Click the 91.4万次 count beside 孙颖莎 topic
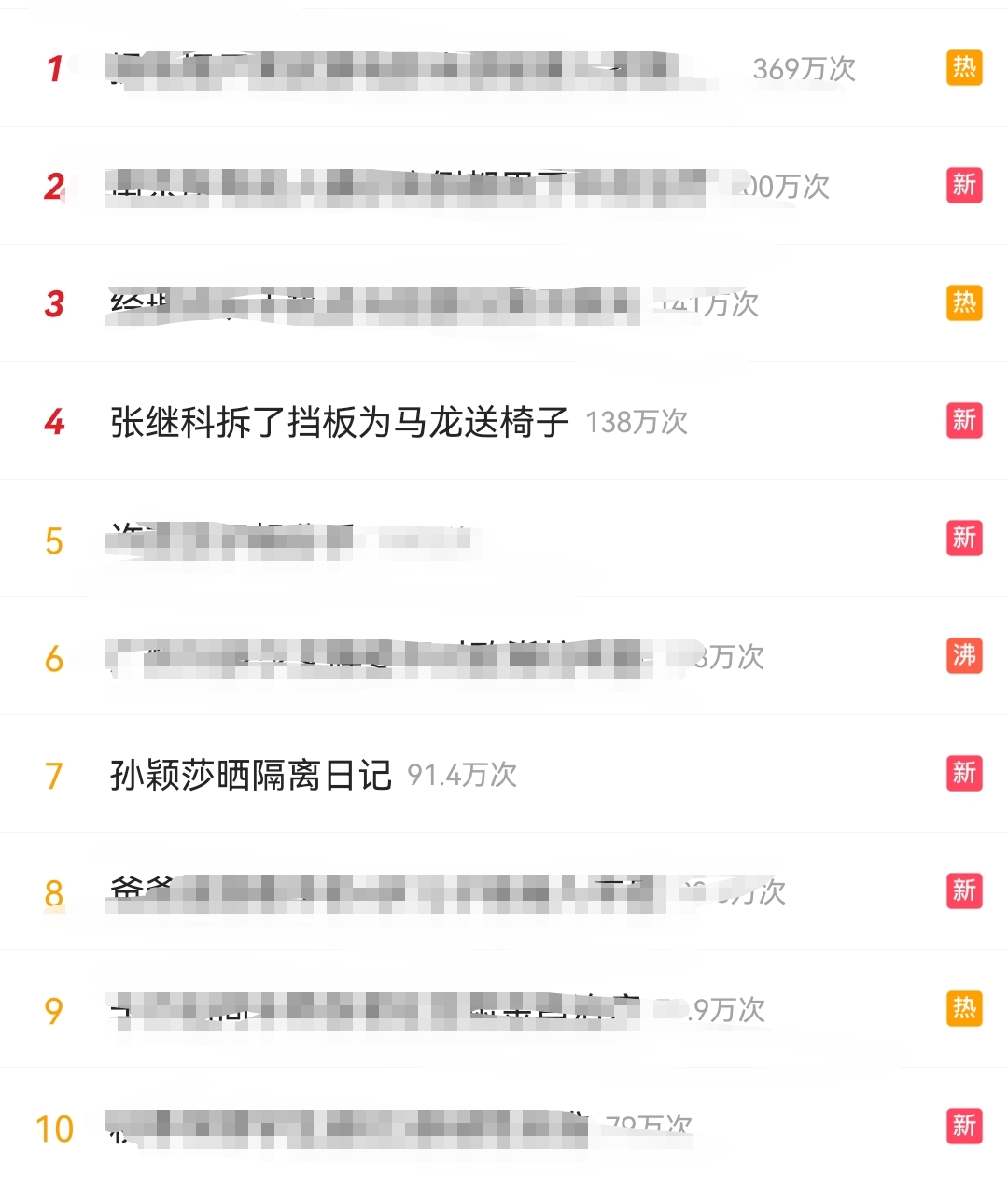 tap(464, 776)
